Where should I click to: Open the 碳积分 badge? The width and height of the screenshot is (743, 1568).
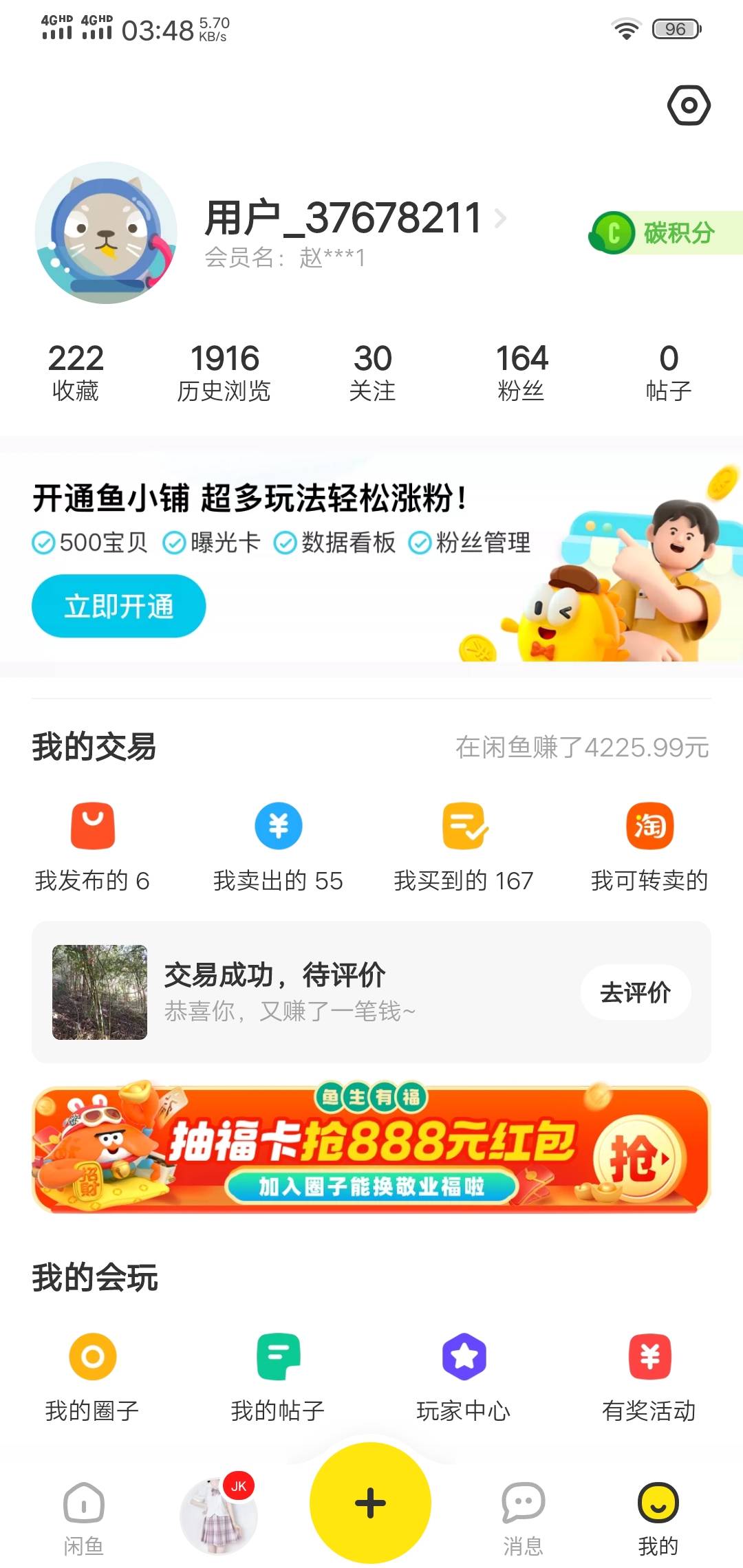click(665, 233)
